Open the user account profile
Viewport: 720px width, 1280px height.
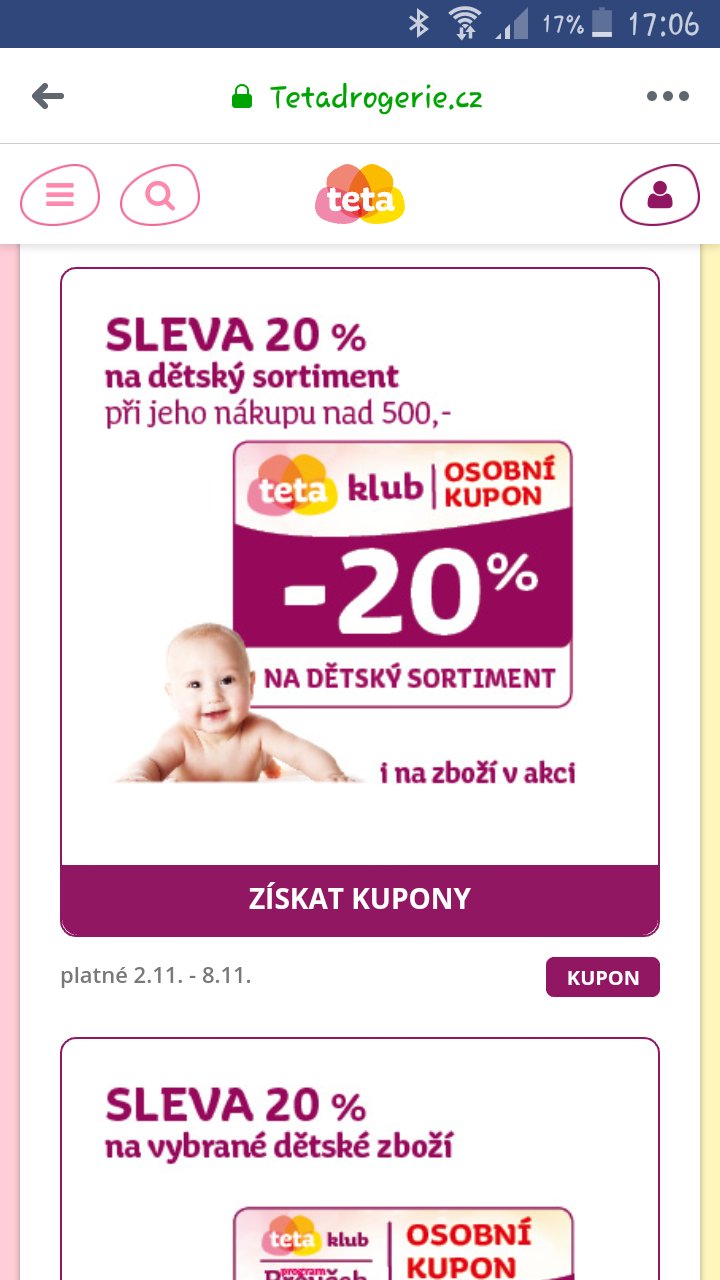coord(660,194)
